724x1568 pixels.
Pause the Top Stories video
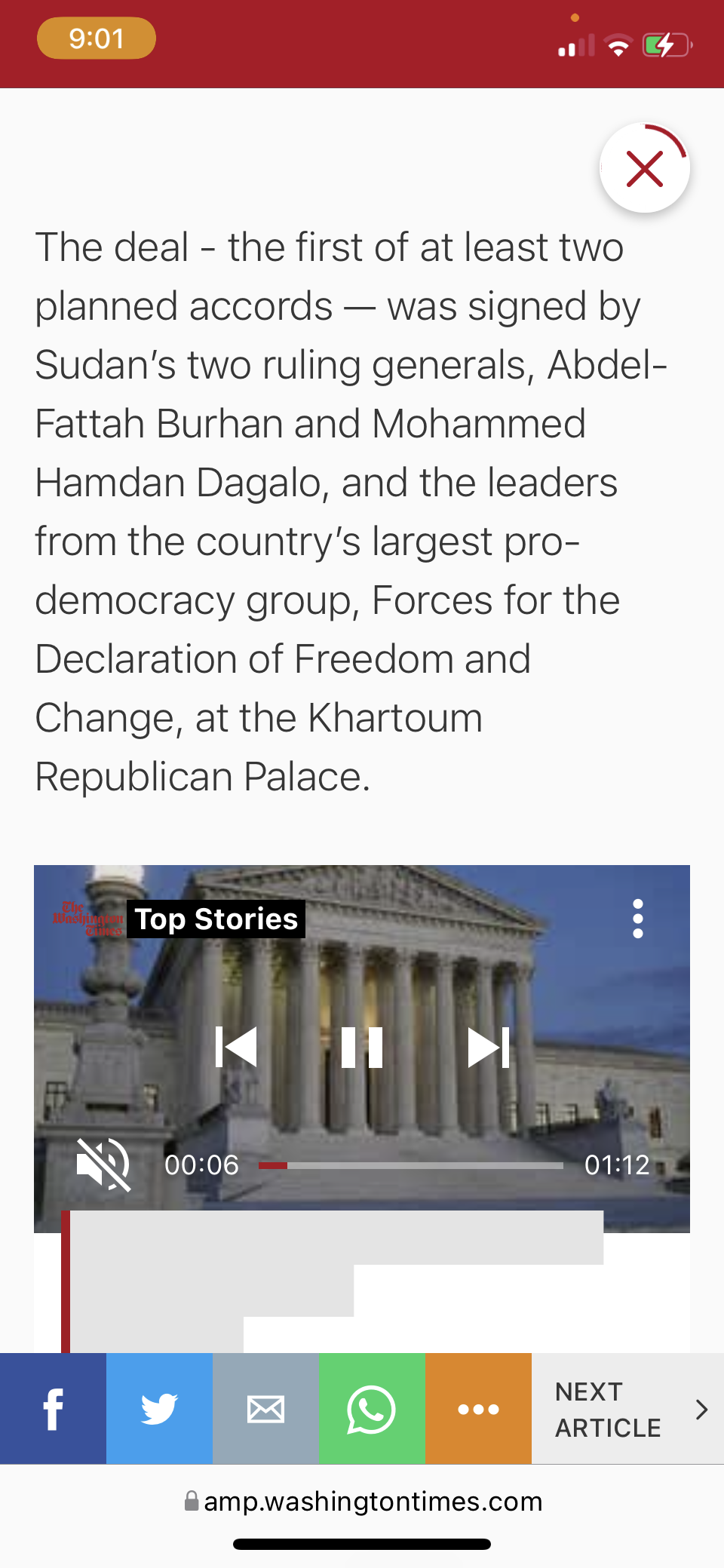click(362, 1047)
